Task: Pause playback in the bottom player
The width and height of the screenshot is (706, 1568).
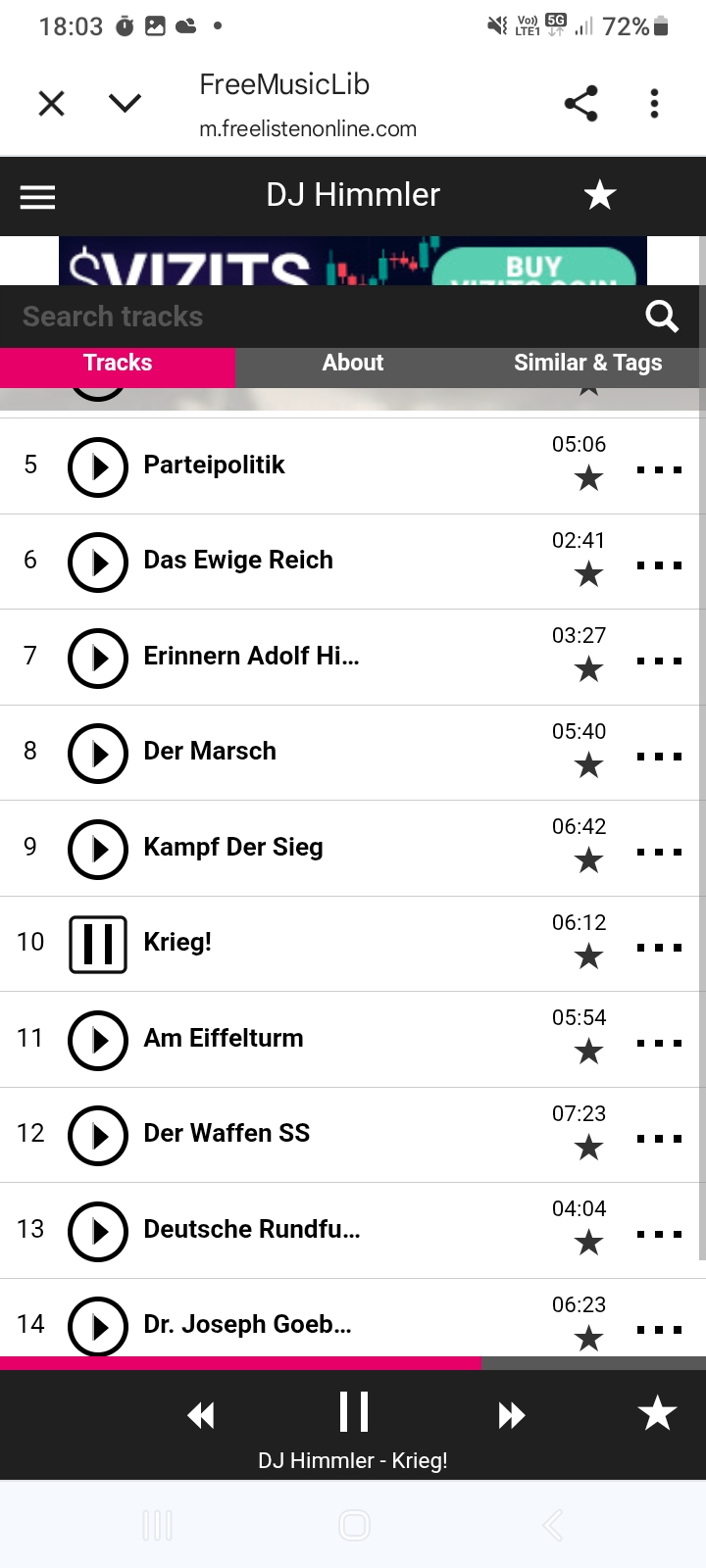Action: (x=353, y=1412)
